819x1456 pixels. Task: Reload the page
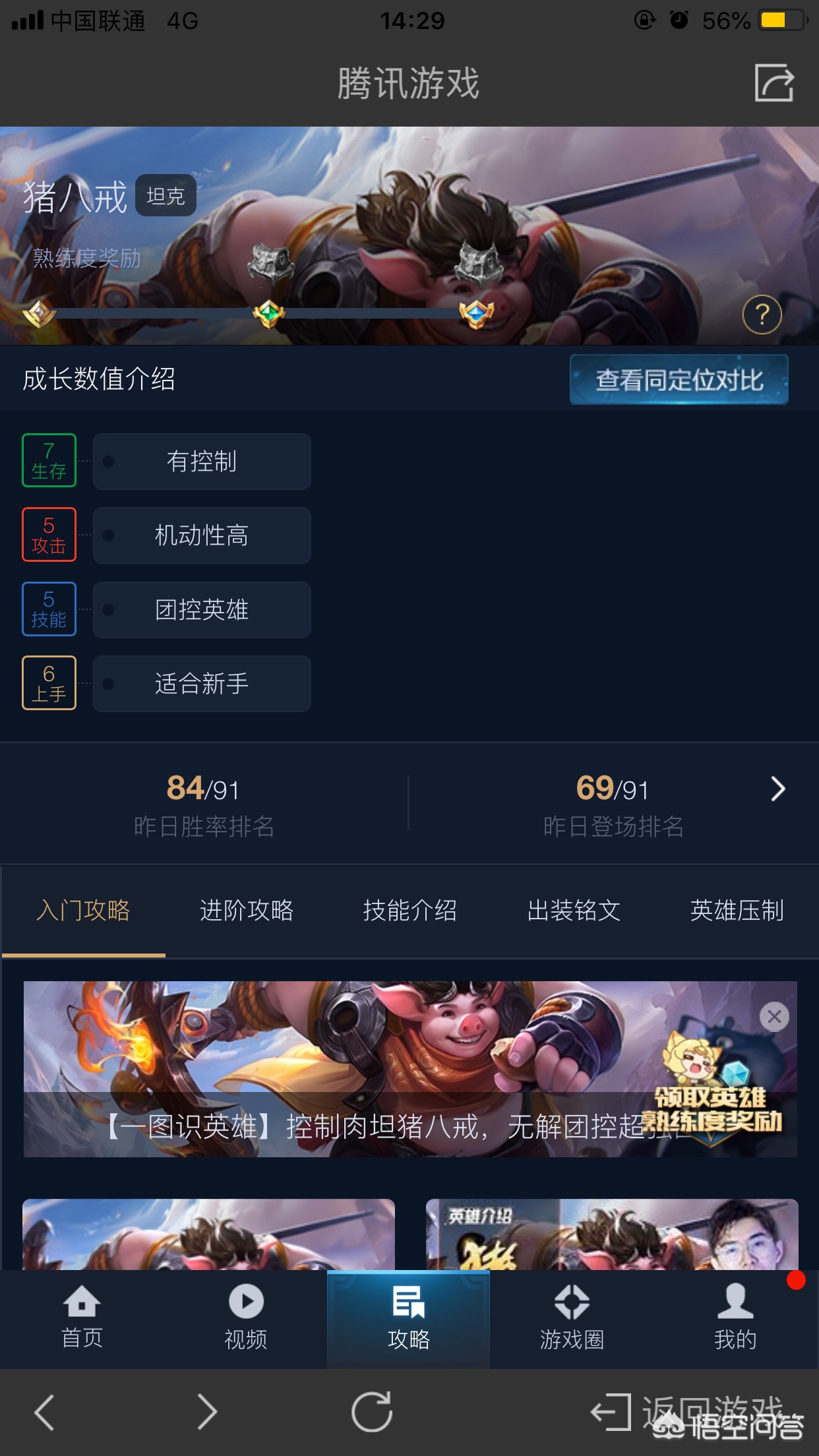click(x=372, y=1412)
